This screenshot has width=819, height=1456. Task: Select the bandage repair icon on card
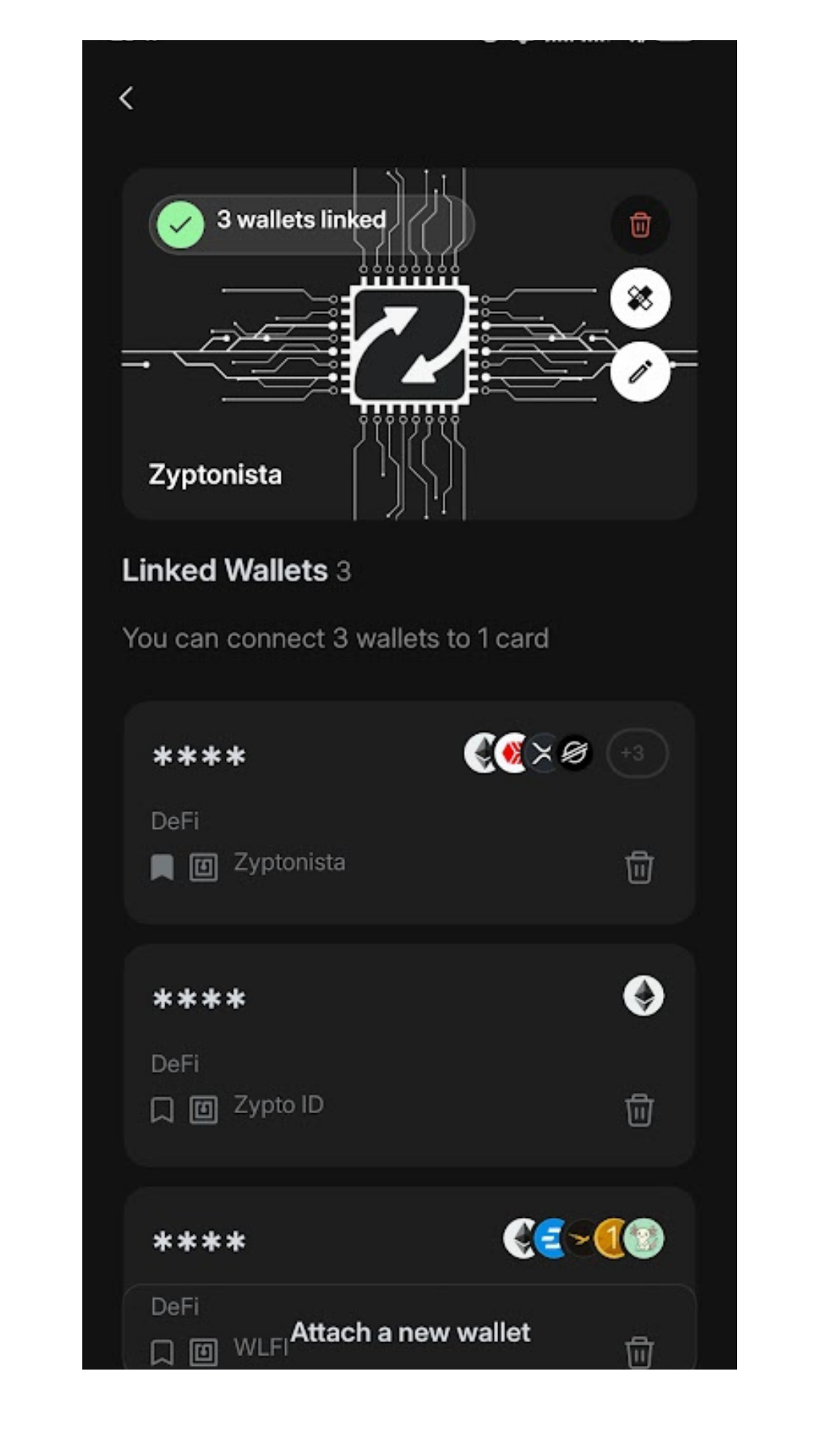639,298
